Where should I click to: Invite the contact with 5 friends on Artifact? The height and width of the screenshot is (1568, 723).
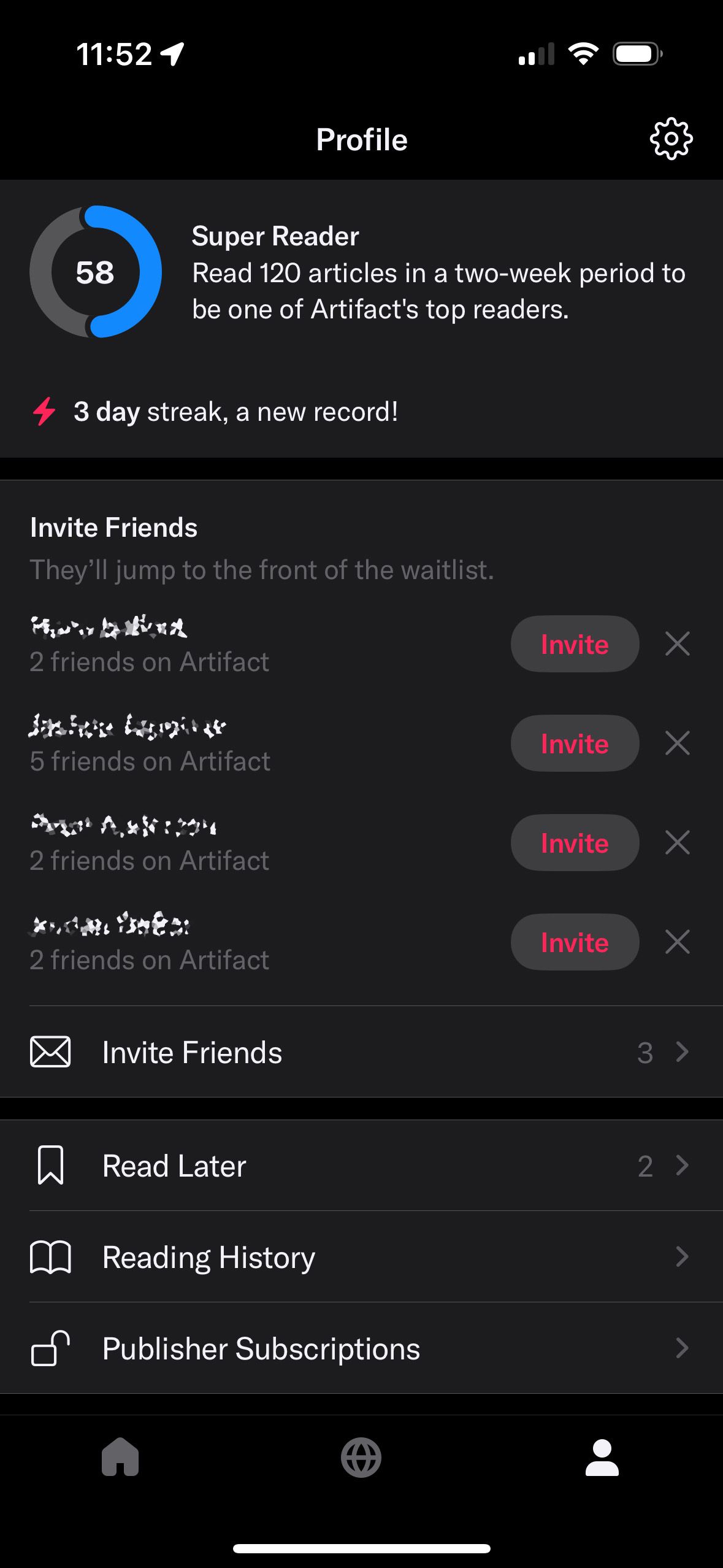click(575, 744)
